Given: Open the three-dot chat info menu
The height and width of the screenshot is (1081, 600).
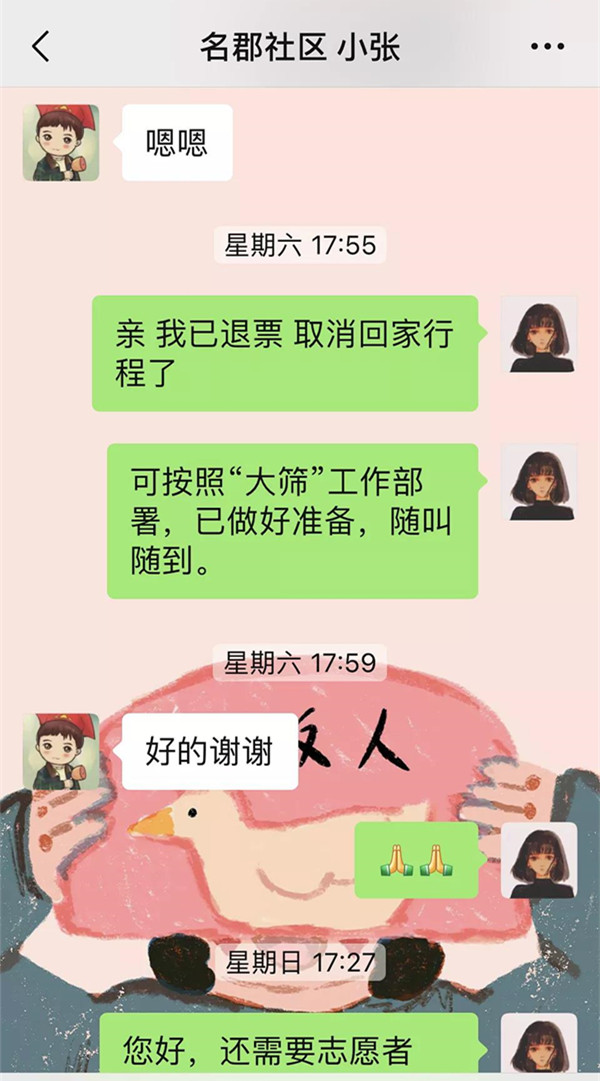Looking at the screenshot, I should 547,46.
